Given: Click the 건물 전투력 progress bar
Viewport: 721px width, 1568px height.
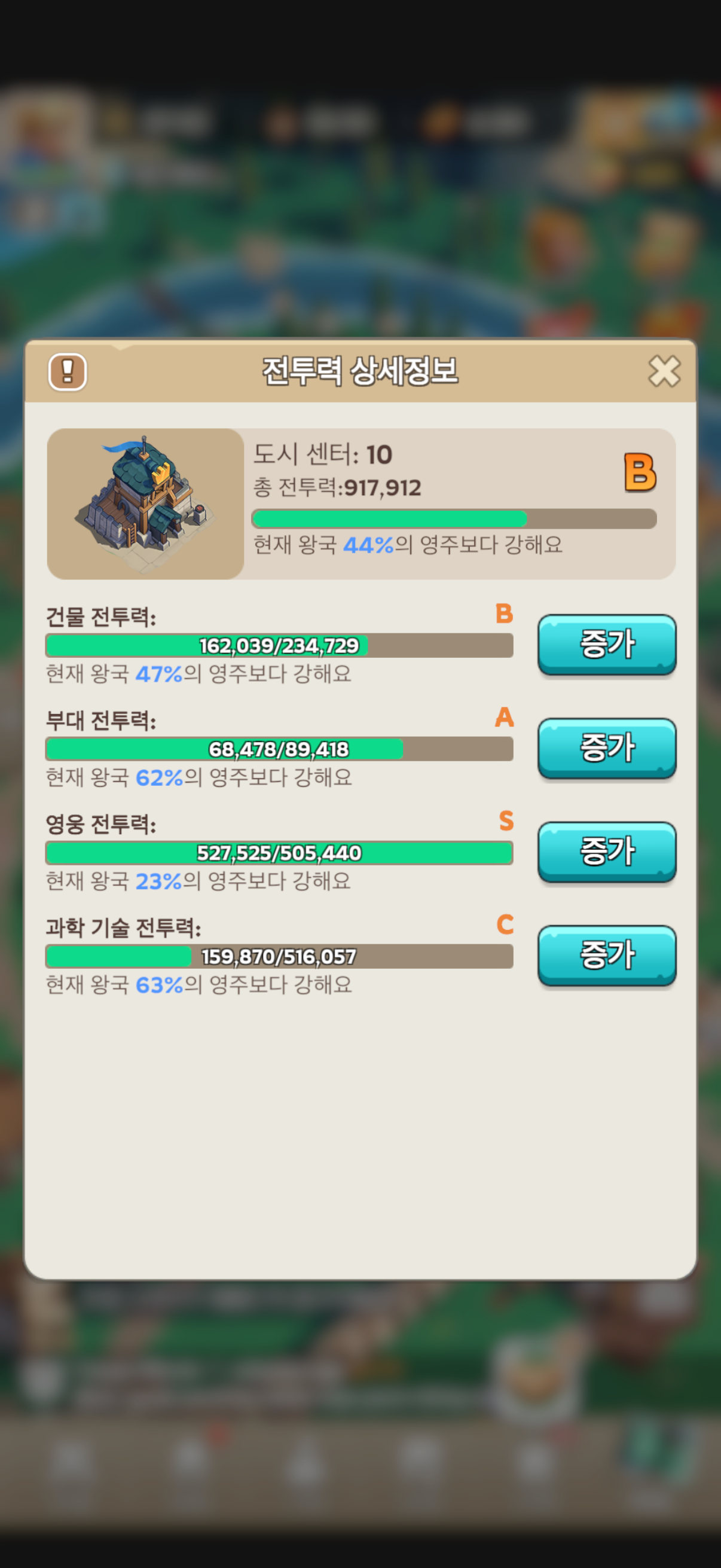Looking at the screenshot, I should coord(280,646).
